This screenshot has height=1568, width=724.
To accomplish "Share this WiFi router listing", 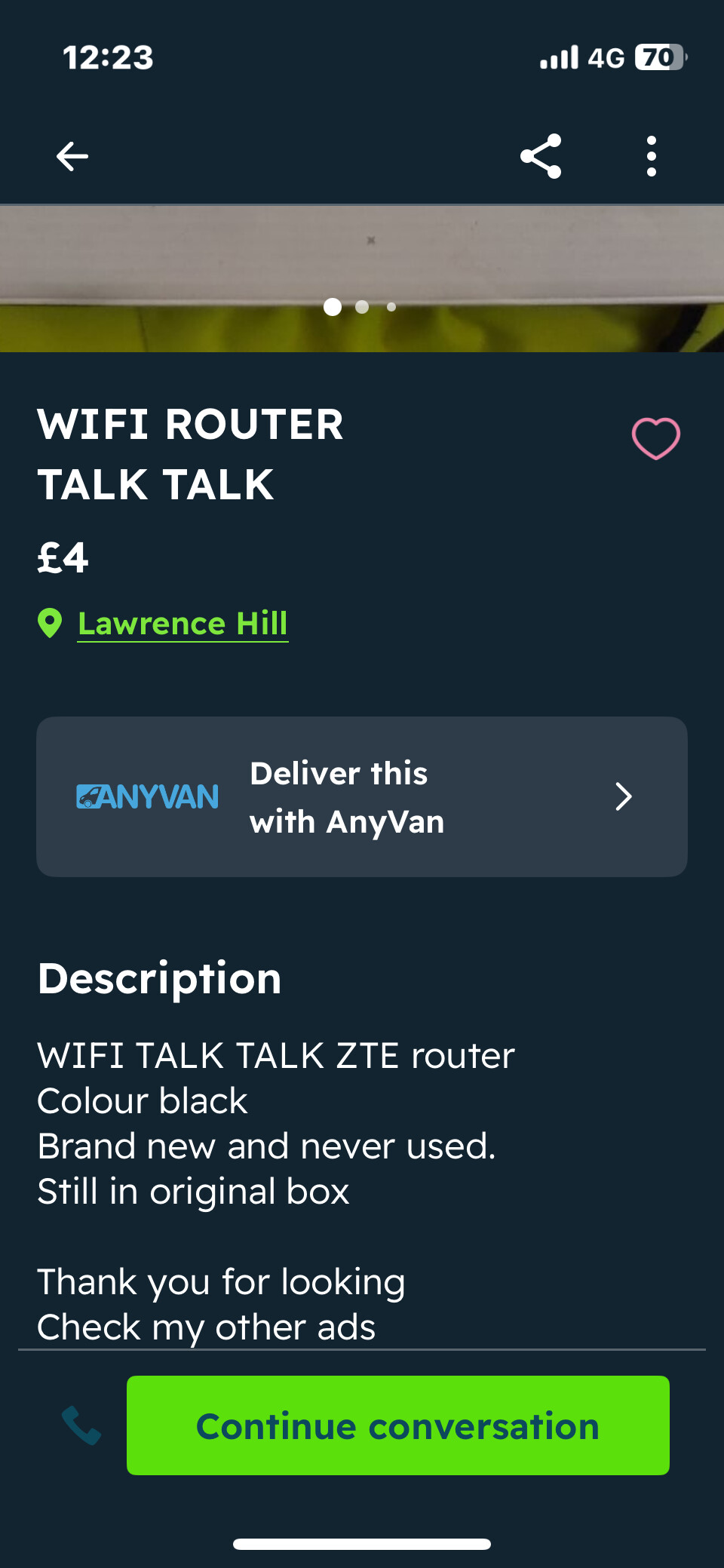I will [x=541, y=156].
